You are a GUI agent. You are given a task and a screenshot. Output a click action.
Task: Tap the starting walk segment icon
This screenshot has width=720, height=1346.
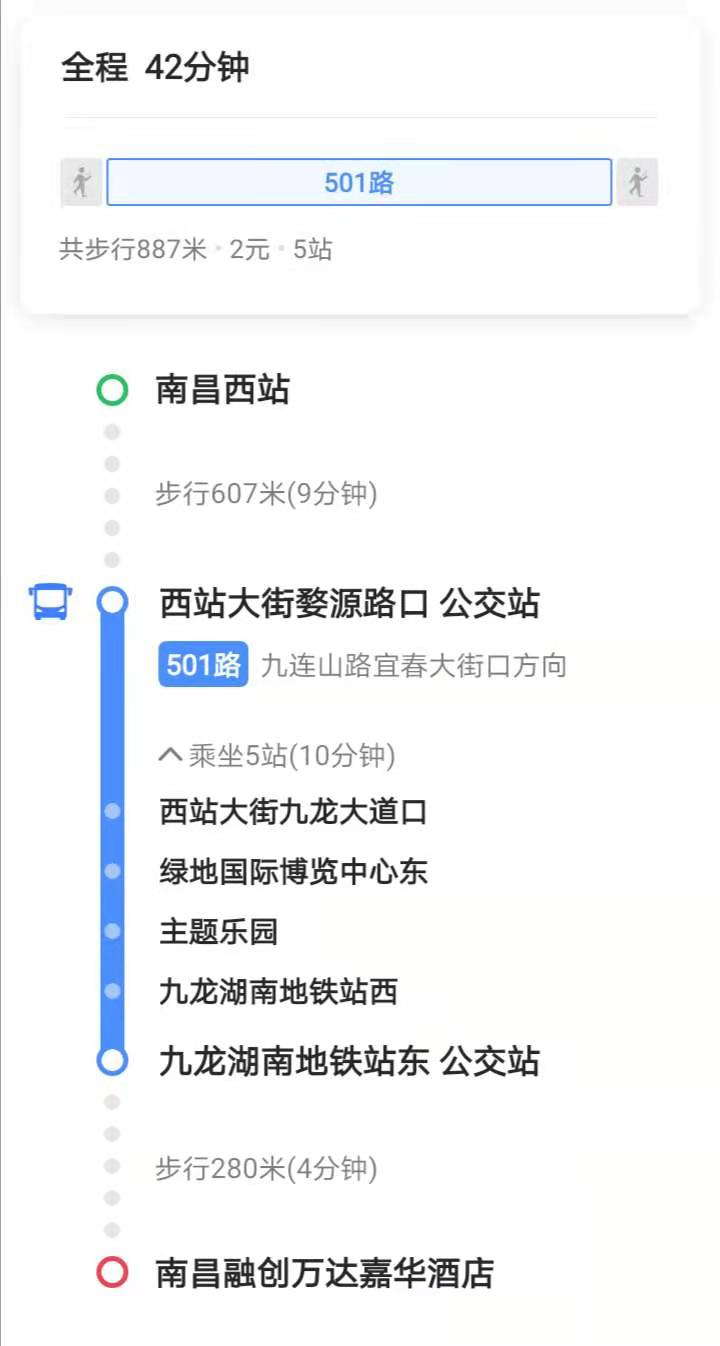(82, 182)
